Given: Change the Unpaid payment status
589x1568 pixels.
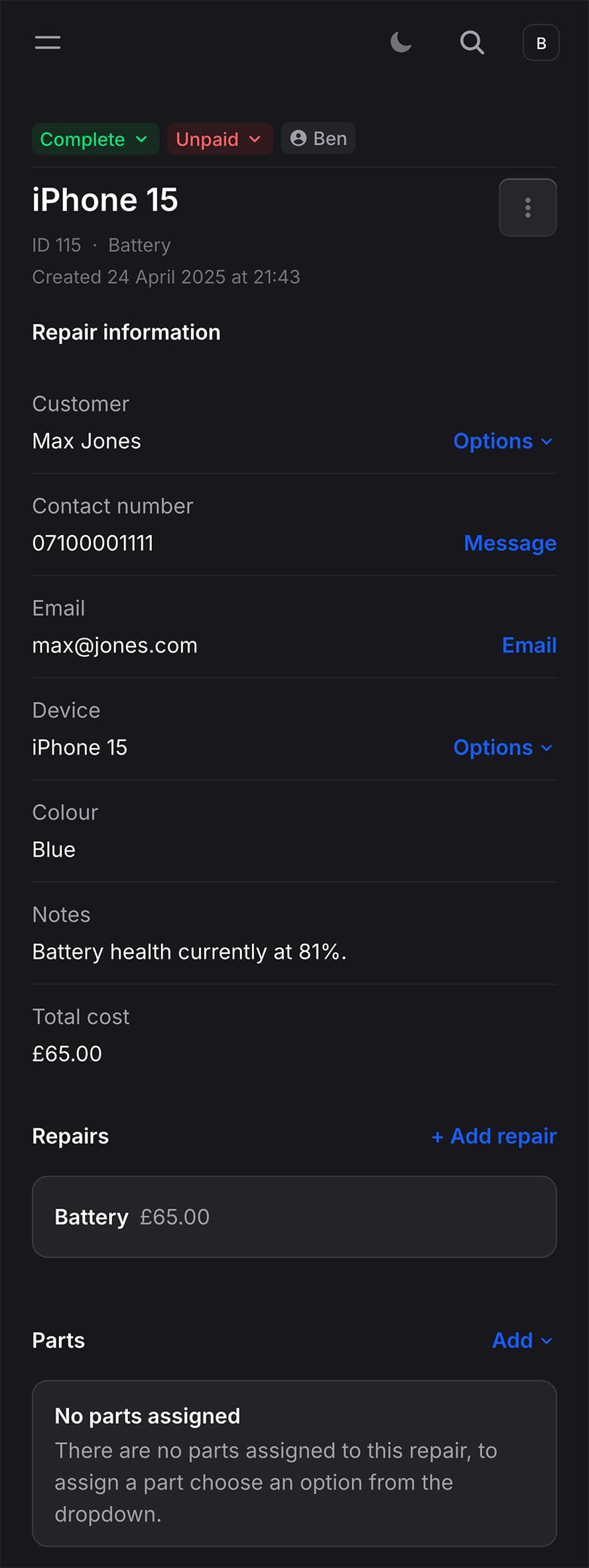Looking at the screenshot, I should point(220,139).
